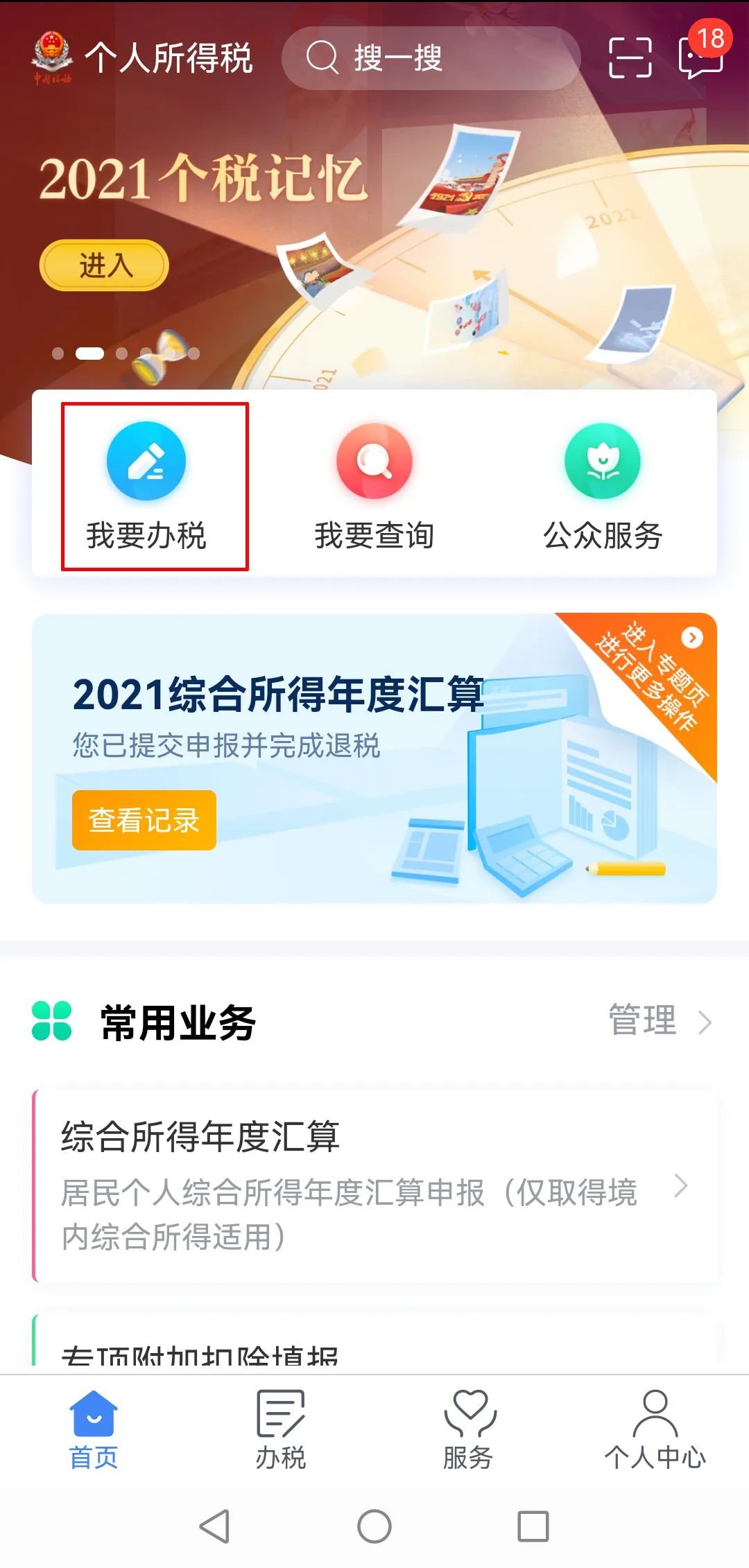Open the messages icon with 18 badge
The width and height of the screenshot is (749, 1568).
pos(702,50)
